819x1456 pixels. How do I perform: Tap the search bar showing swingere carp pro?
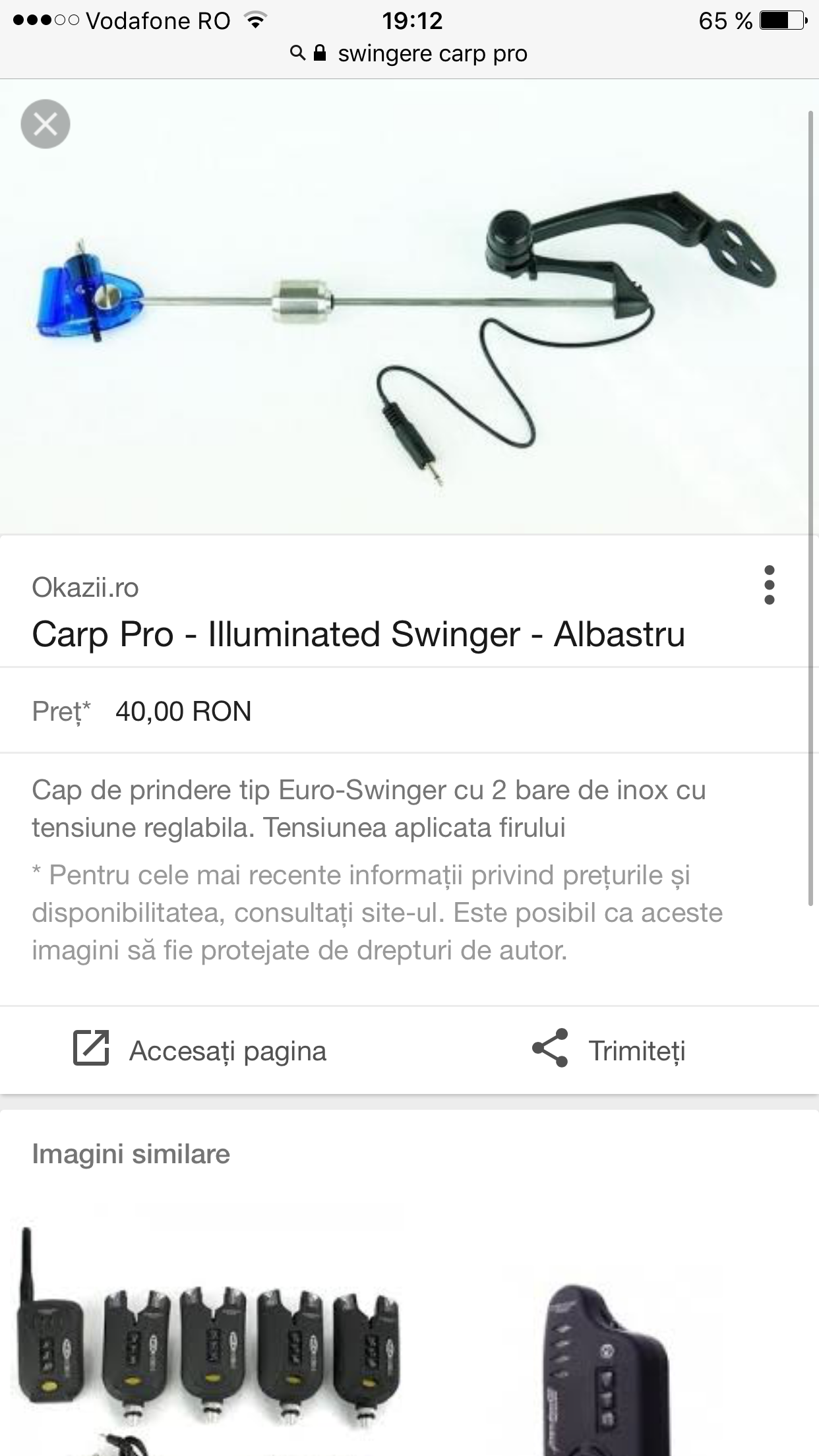pyautogui.click(x=433, y=53)
